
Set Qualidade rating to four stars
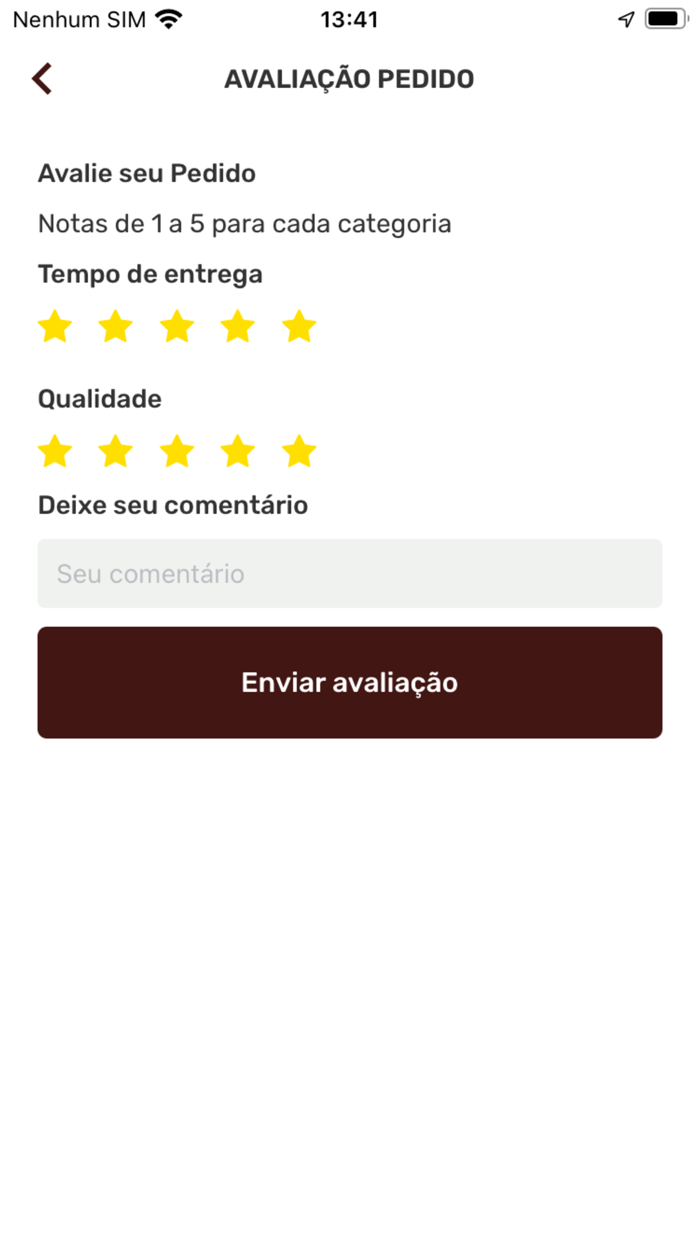tap(238, 452)
